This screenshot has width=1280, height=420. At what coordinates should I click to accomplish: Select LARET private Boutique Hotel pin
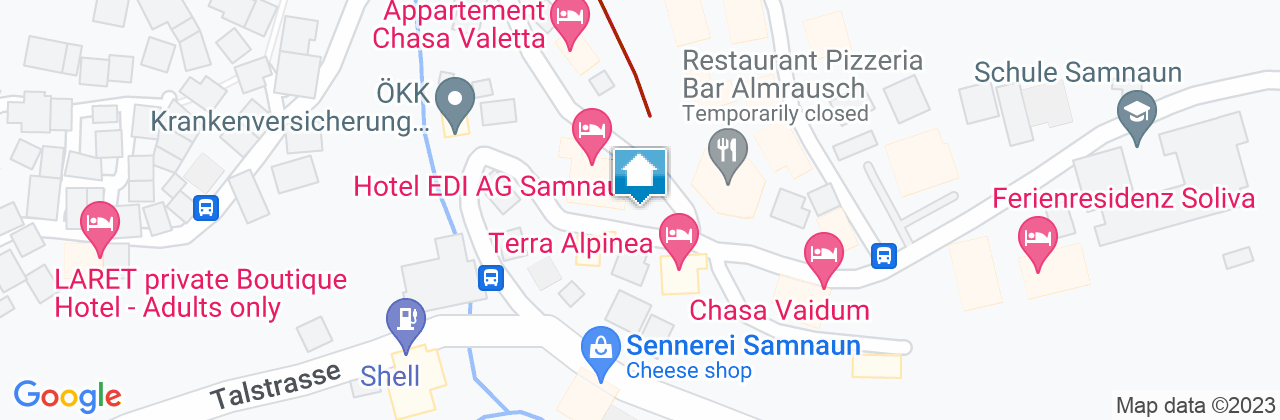pos(99,224)
